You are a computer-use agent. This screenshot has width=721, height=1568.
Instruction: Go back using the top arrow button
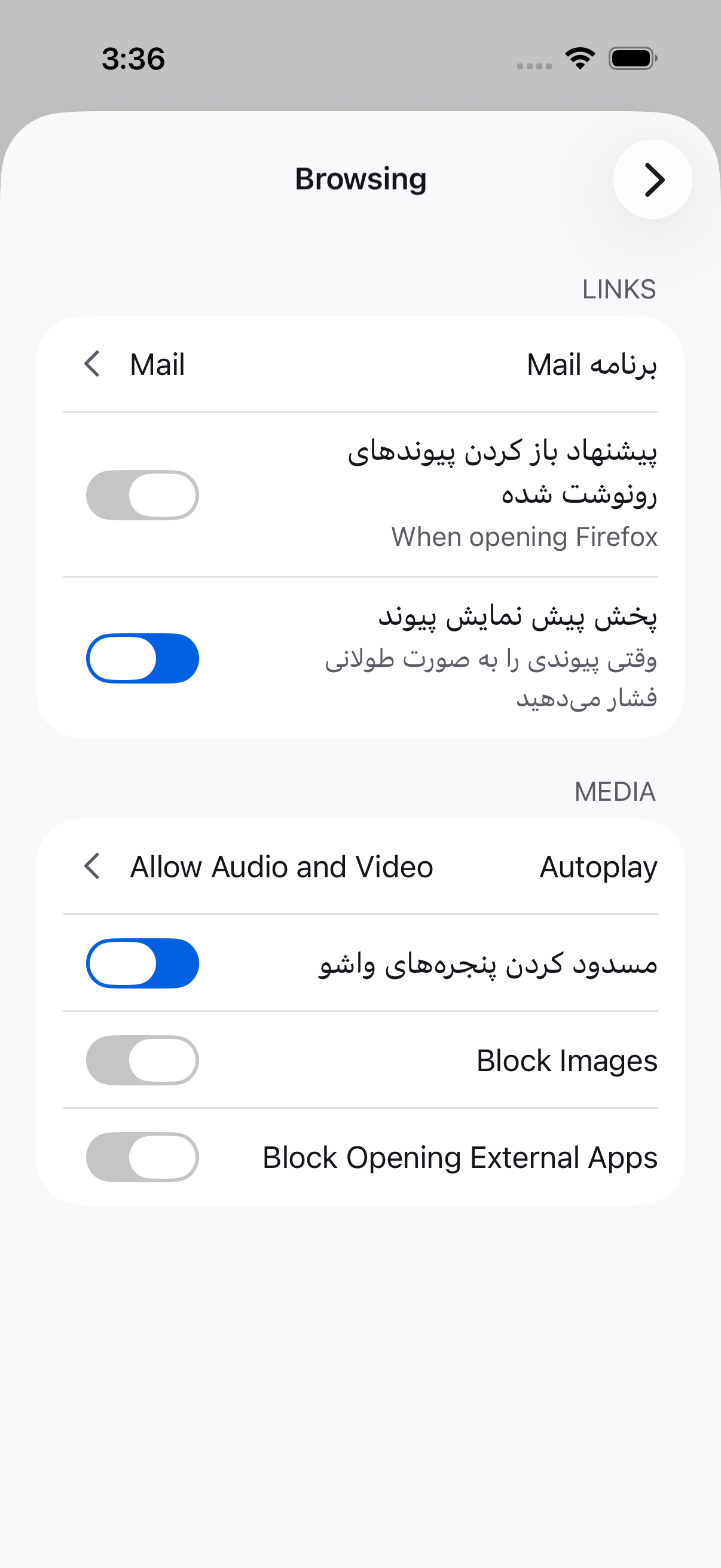(652, 179)
